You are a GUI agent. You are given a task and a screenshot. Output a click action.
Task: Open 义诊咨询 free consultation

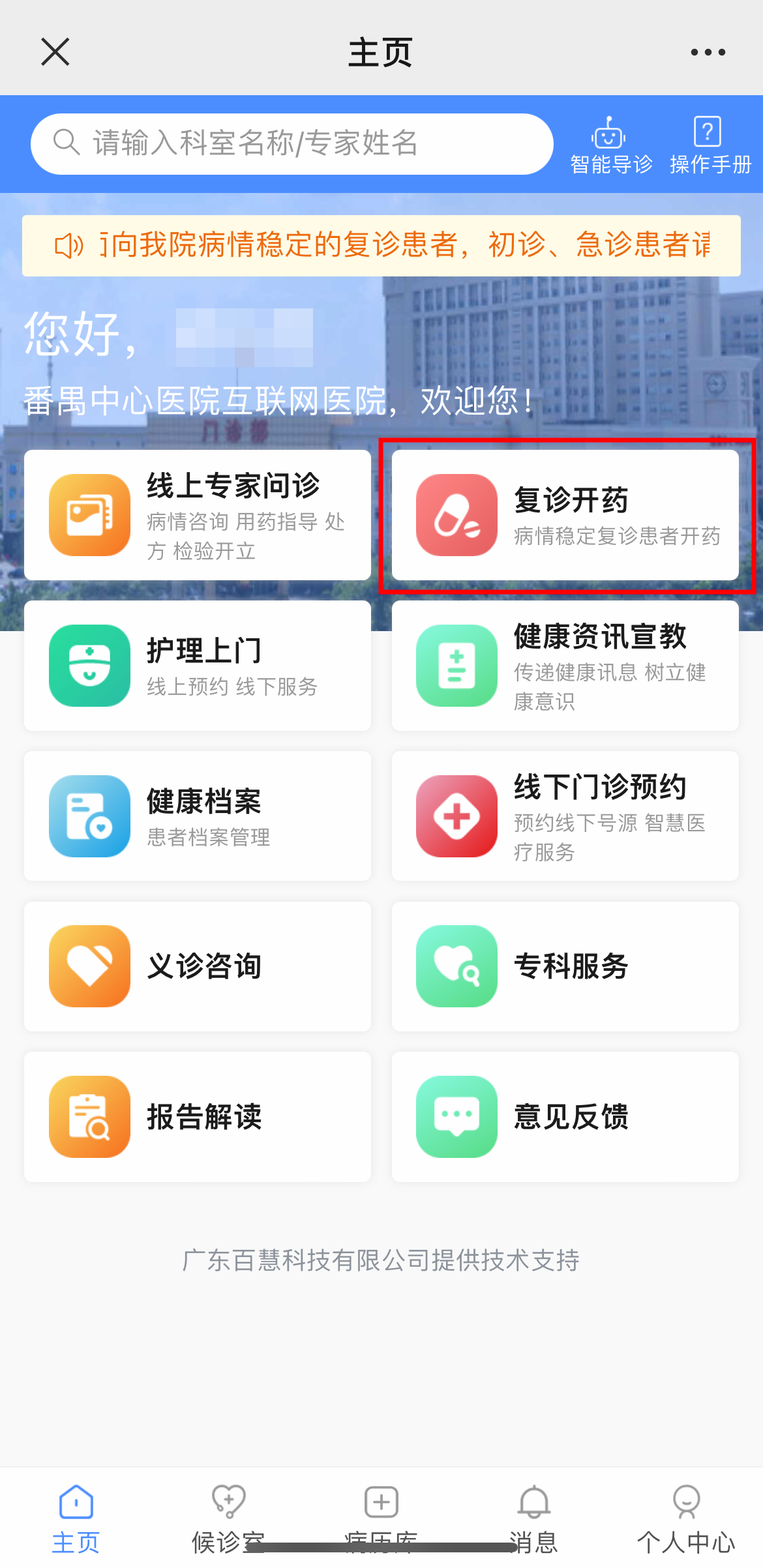coord(198,966)
